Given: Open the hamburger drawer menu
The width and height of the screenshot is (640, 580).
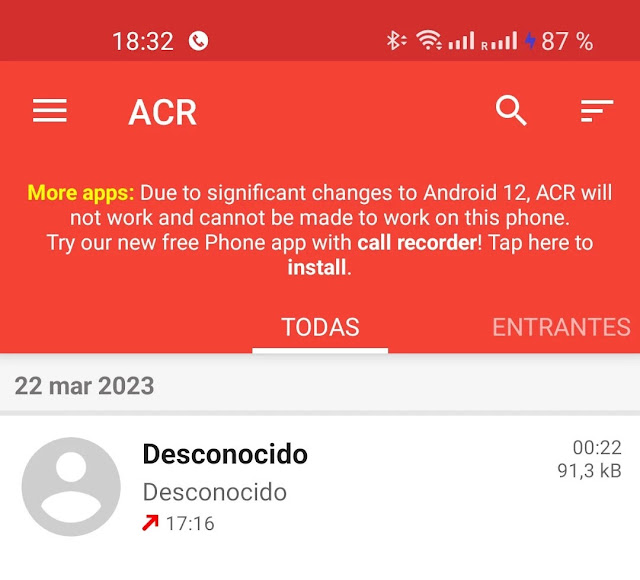Looking at the screenshot, I should point(50,111).
